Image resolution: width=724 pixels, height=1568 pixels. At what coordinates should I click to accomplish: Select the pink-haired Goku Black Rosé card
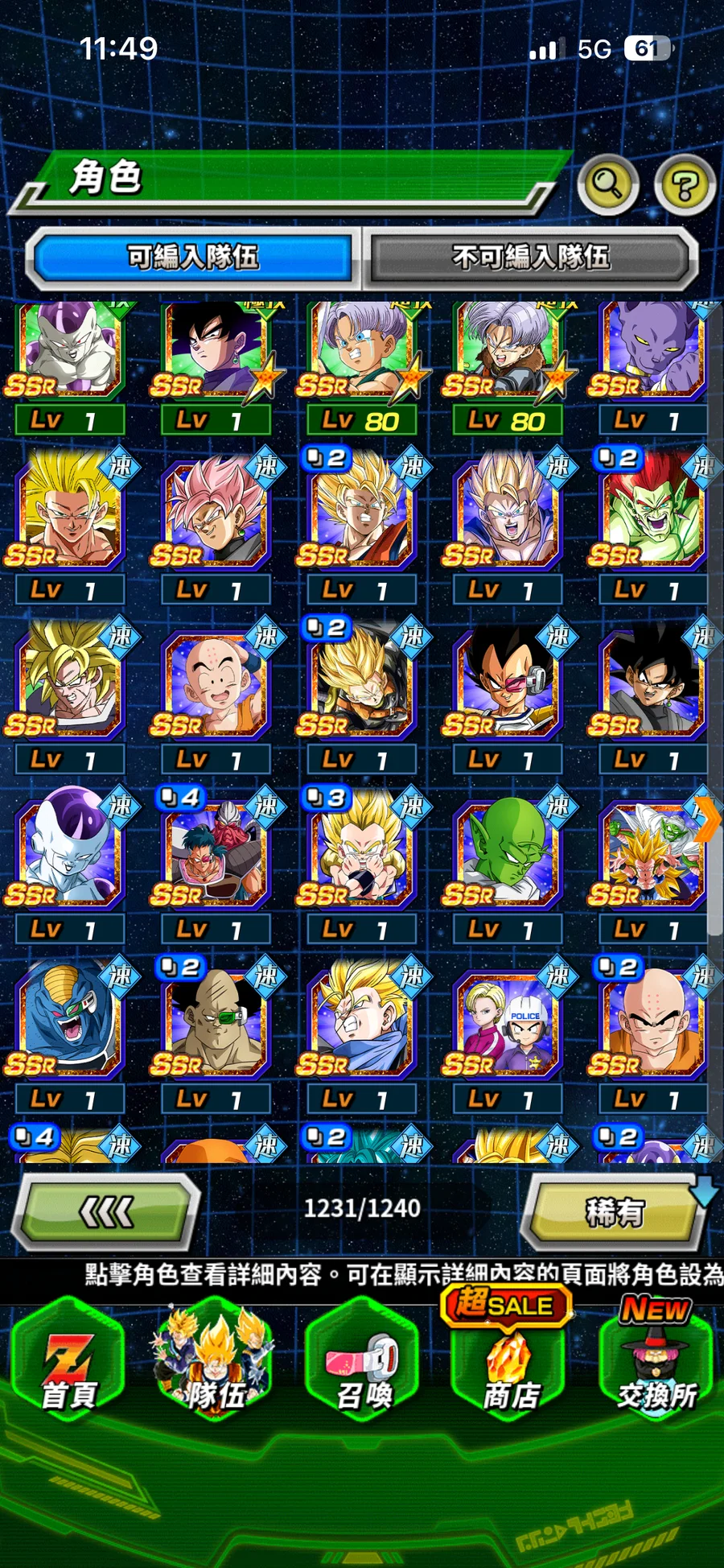pyautogui.click(x=215, y=511)
